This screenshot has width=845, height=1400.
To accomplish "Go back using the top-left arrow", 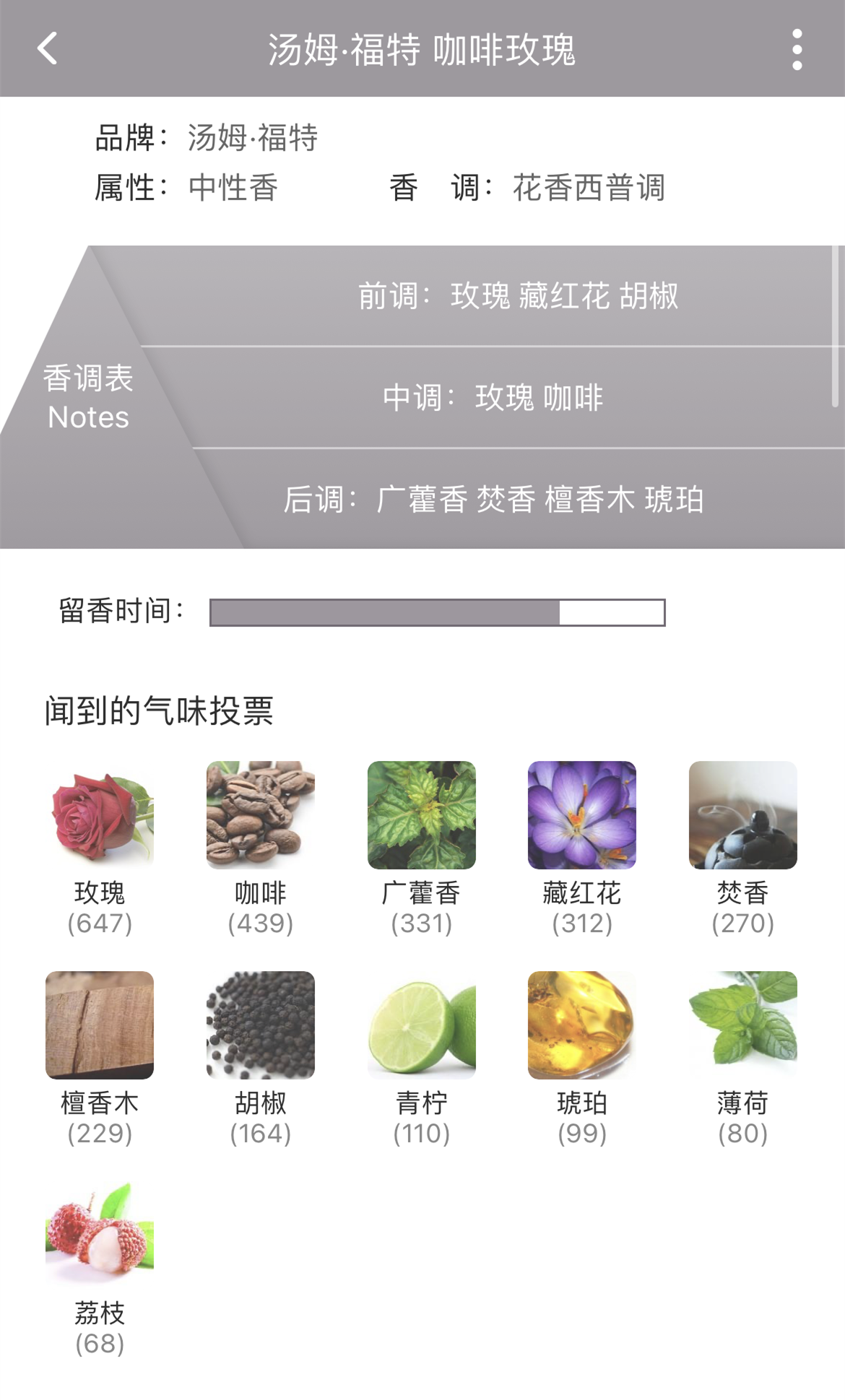I will tap(48, 49).
